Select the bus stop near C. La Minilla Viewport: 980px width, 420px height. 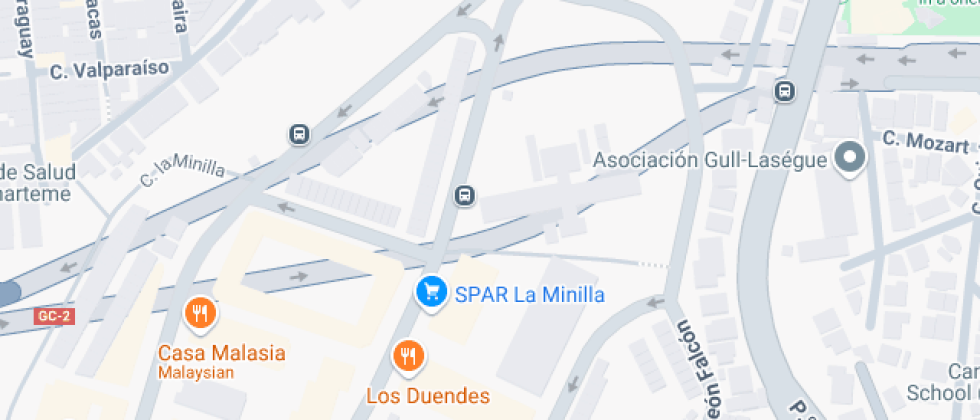(298, 134)
